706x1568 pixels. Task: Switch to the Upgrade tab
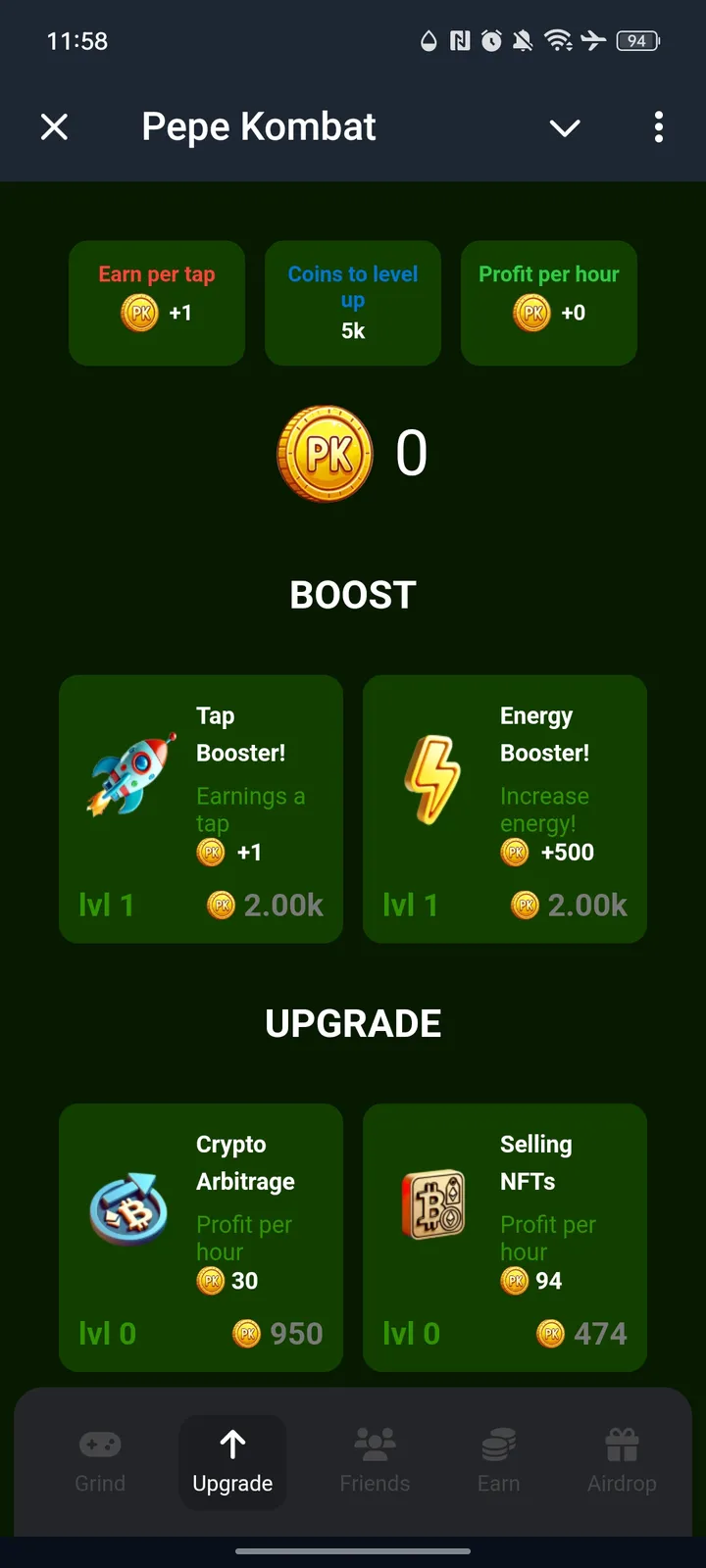point(232,1462)
